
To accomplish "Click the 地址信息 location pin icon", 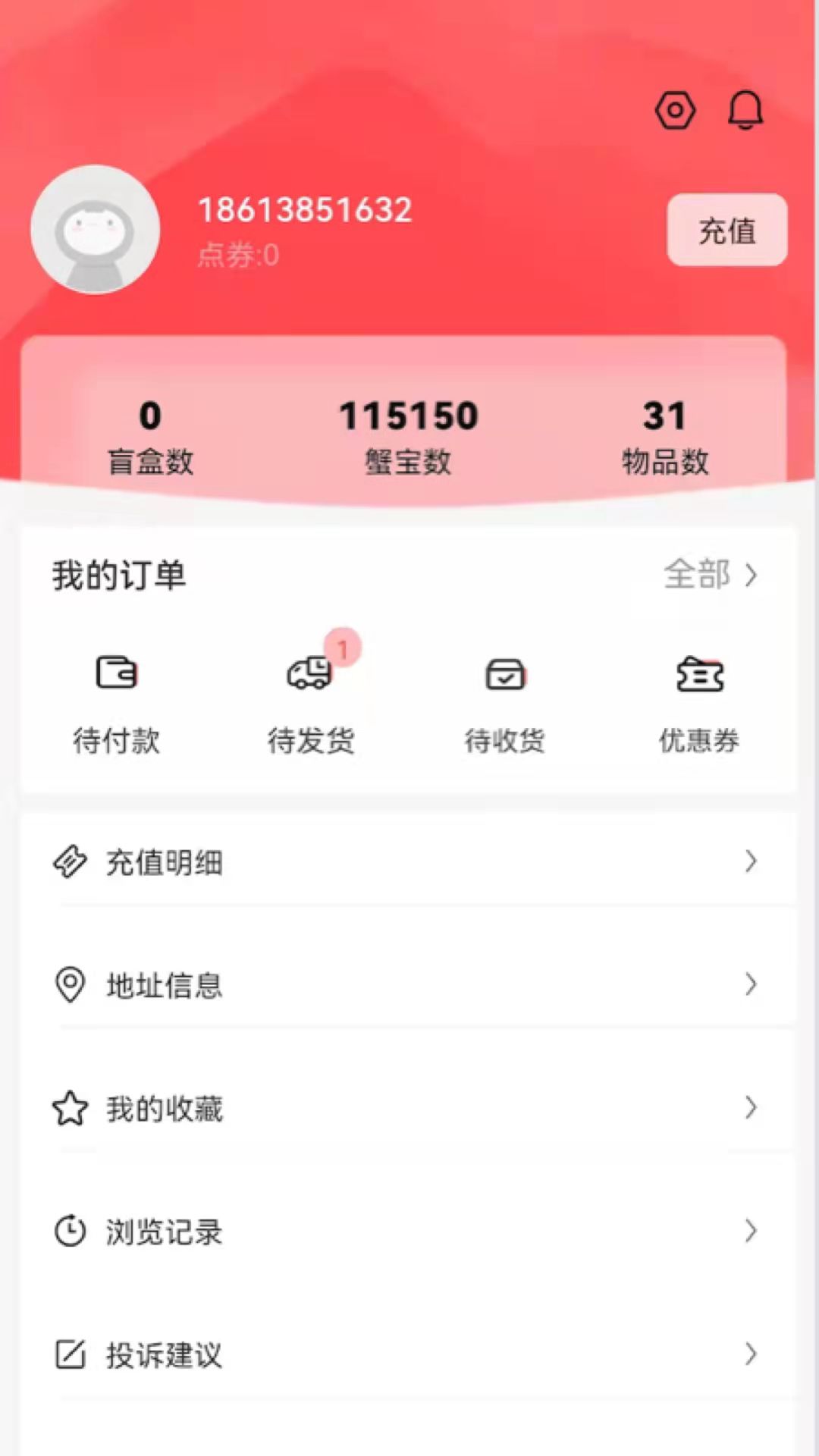I will pos(70,985).
